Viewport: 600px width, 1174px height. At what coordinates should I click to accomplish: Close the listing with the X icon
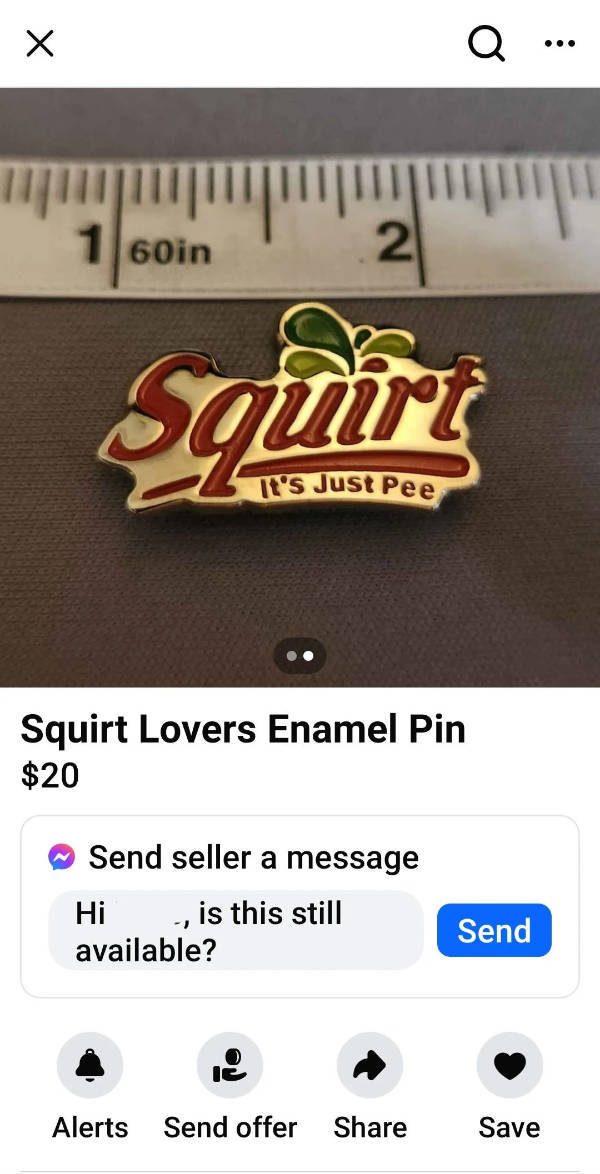tap(39, 43)
